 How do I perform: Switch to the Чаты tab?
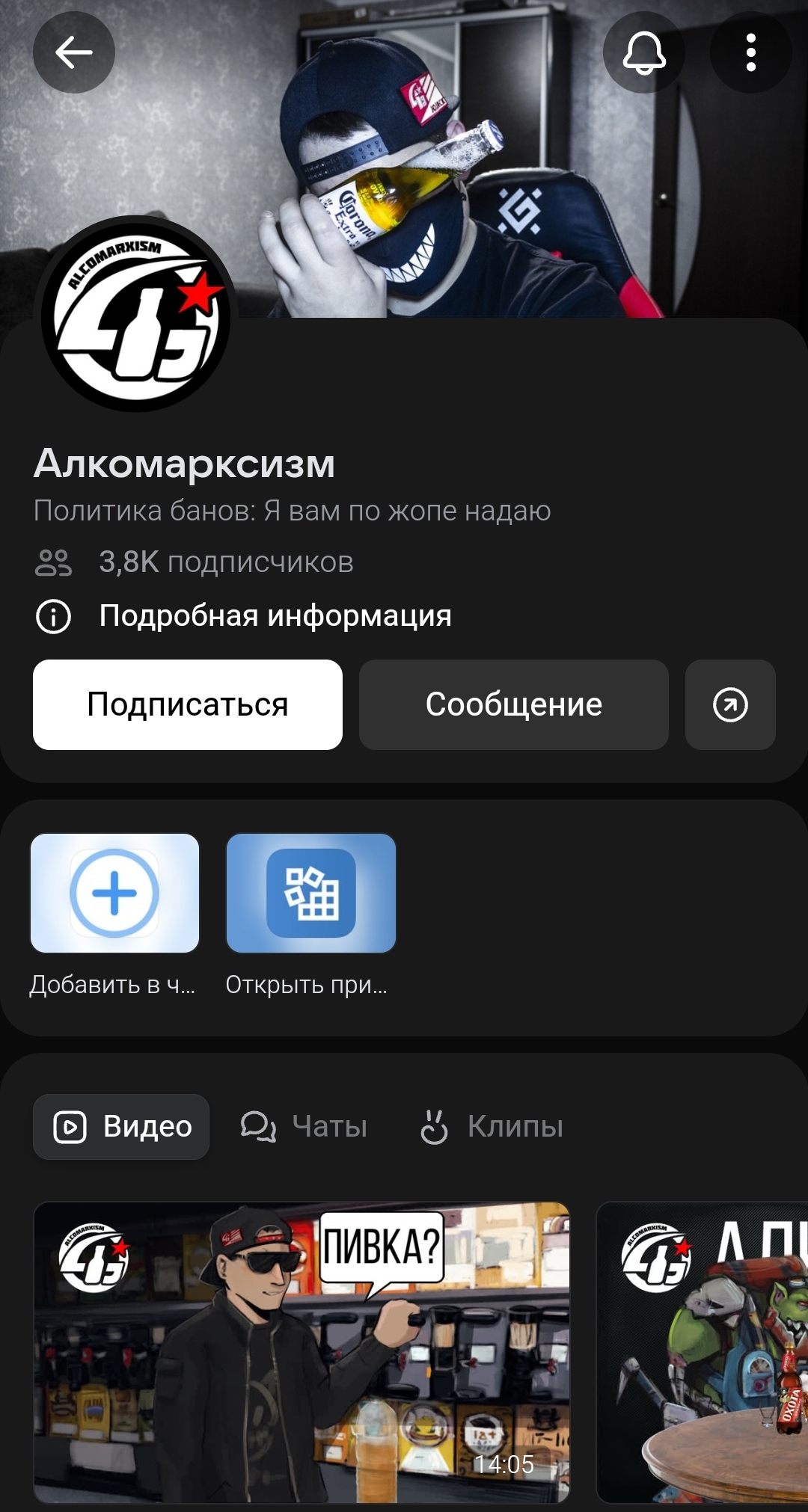pos(304,1126)
